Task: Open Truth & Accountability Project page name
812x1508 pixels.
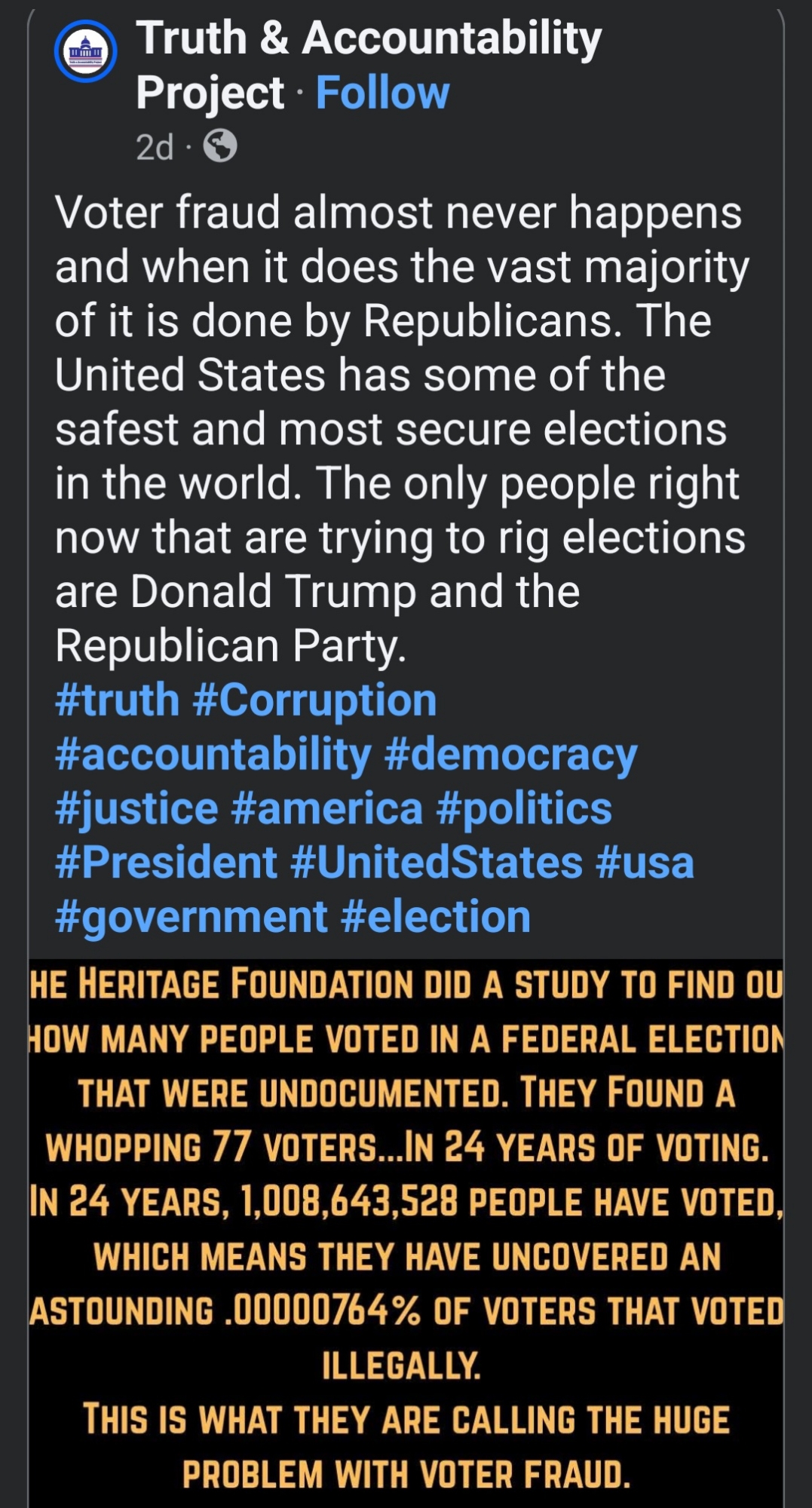Action: pyautogui.click(x=368, y=38)
